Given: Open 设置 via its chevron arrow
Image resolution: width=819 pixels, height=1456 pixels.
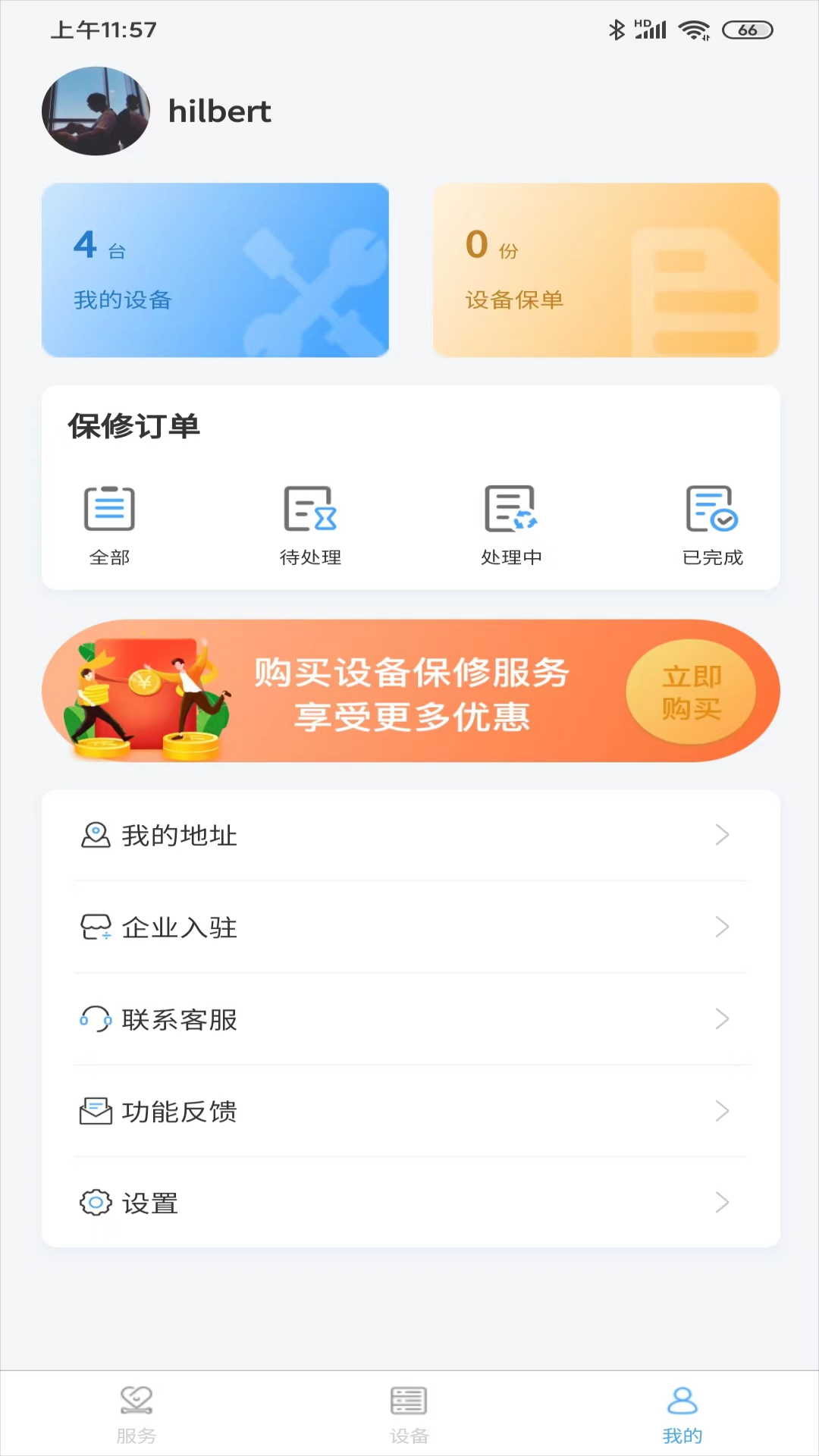Looking at the screenshot, I should point(722,1203).
